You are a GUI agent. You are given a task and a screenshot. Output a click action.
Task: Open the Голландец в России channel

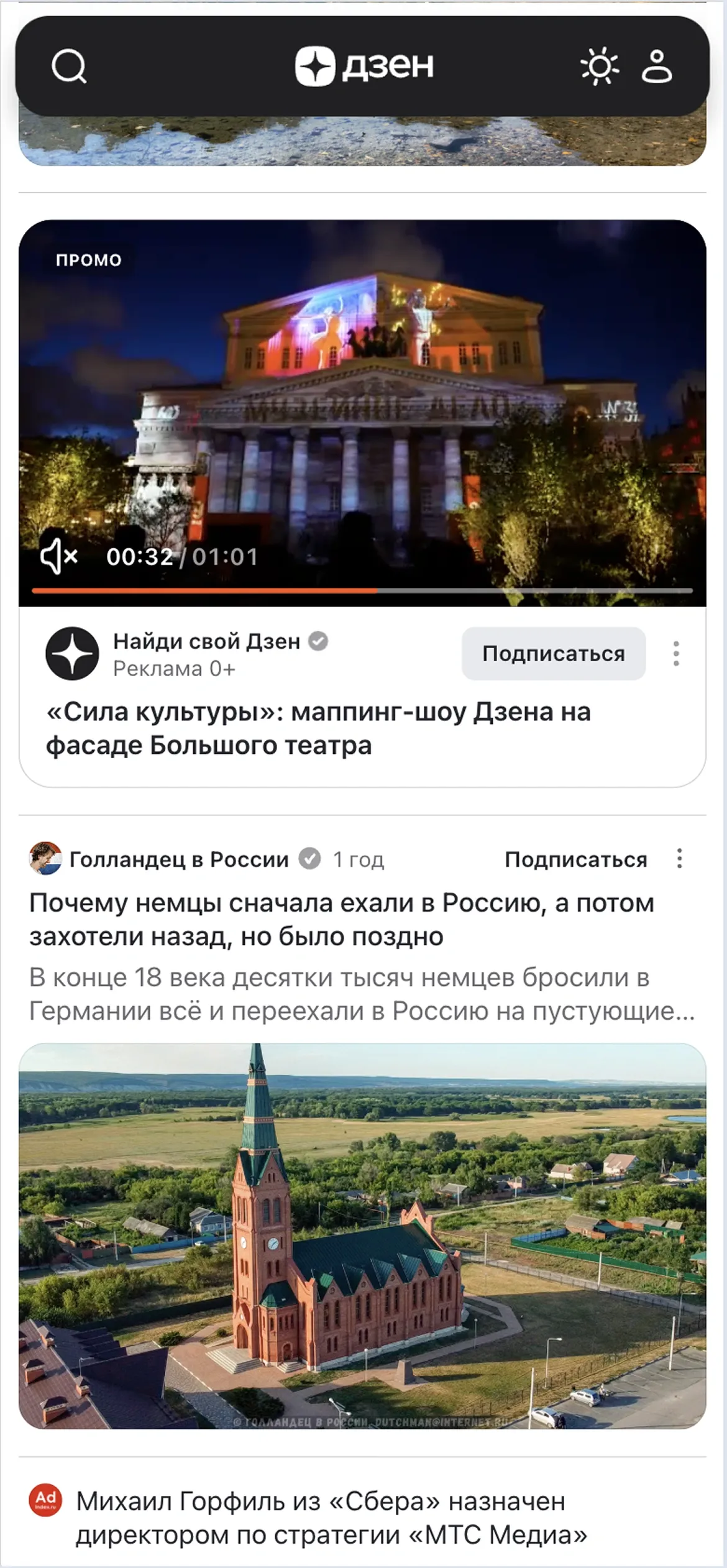point(179,860)
